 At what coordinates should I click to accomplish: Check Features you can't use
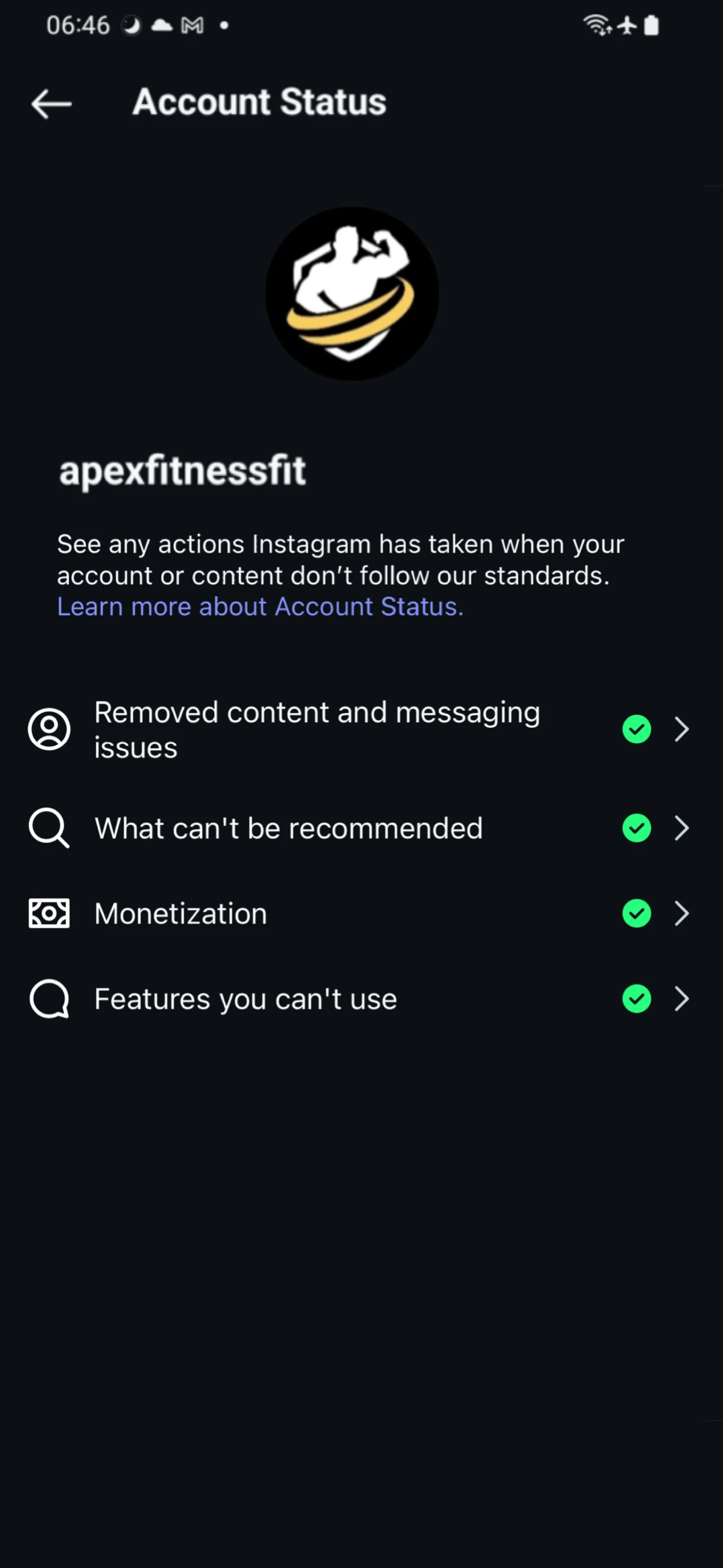point(361,998)
